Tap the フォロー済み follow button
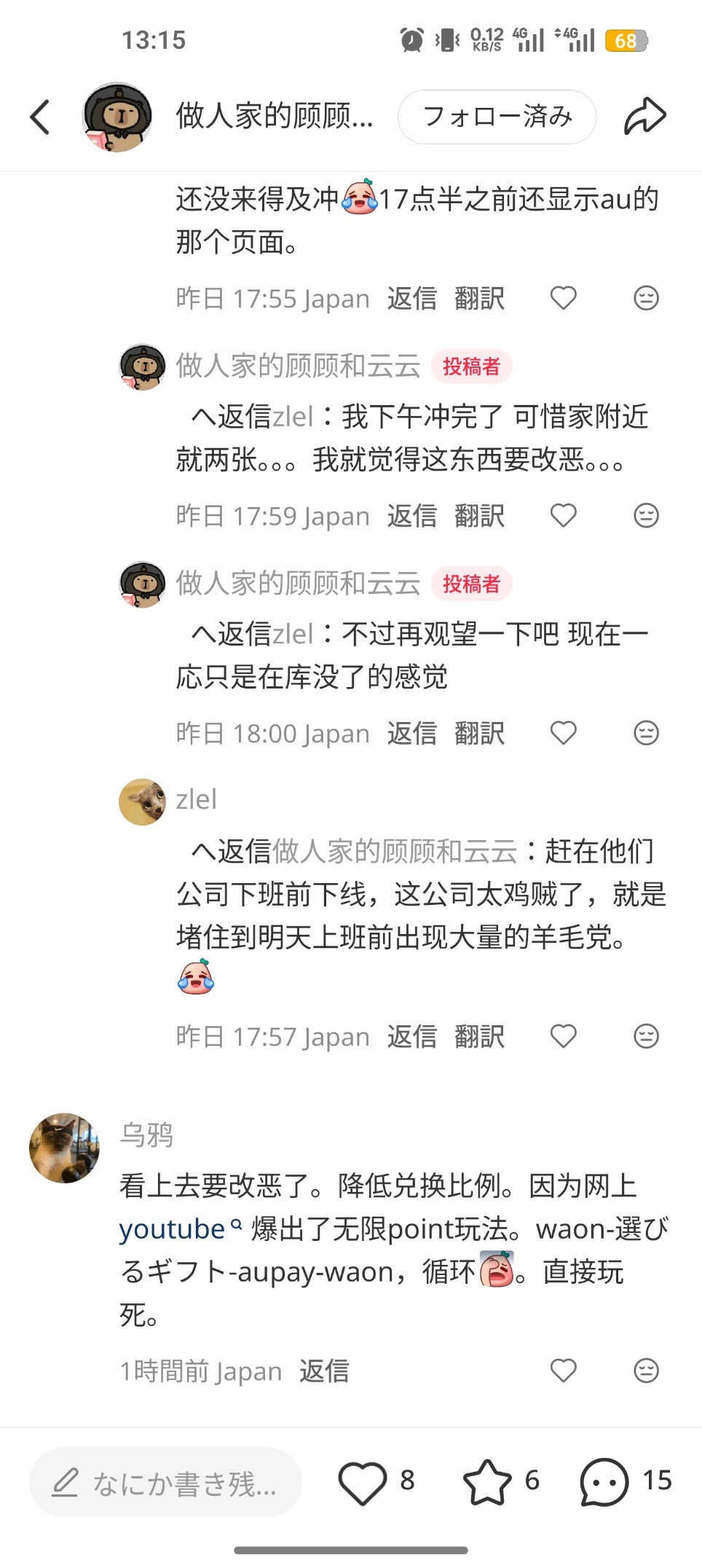 pyautogui.click(x=497, y=117)
